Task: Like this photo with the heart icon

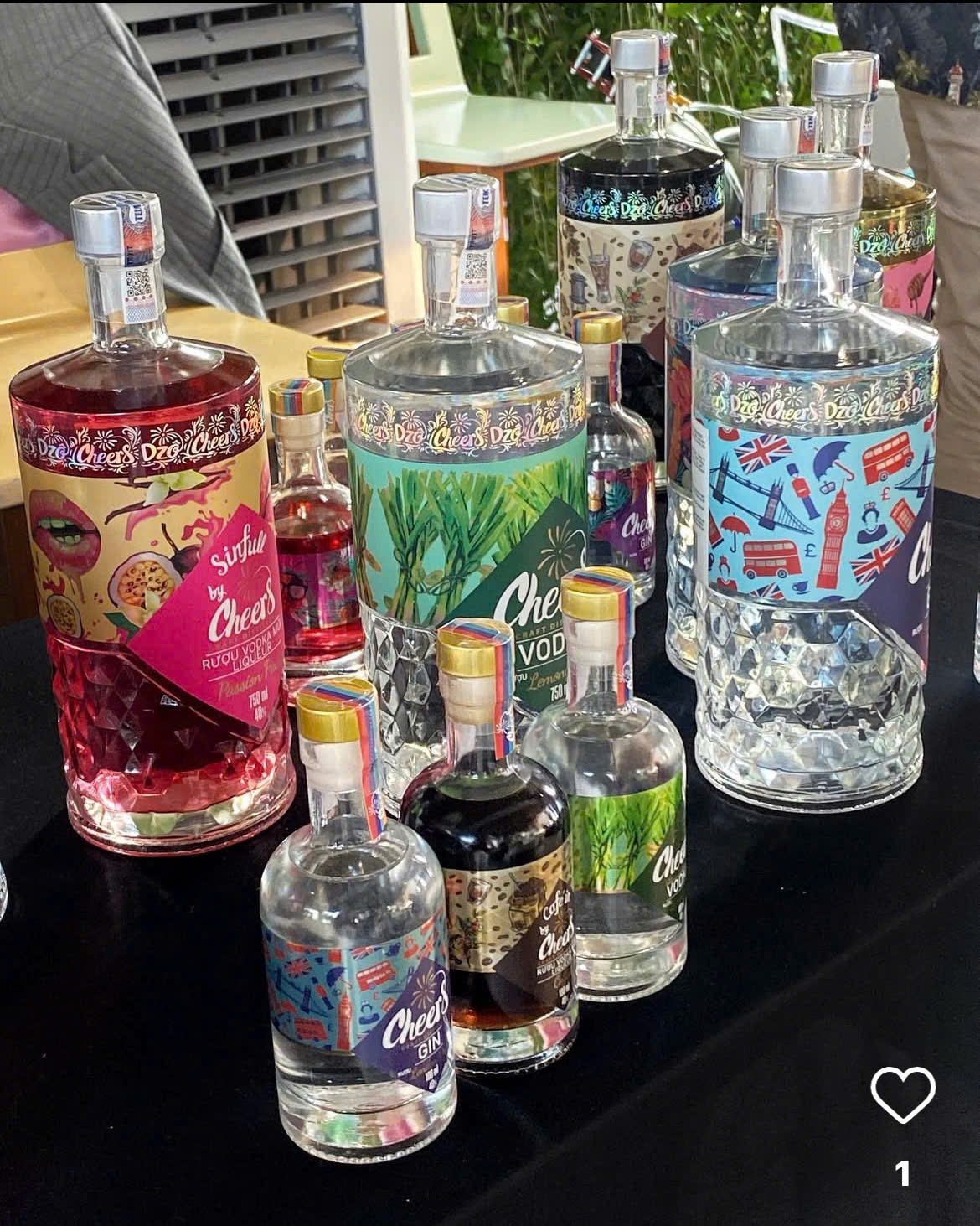Action: click(902, 1094)
